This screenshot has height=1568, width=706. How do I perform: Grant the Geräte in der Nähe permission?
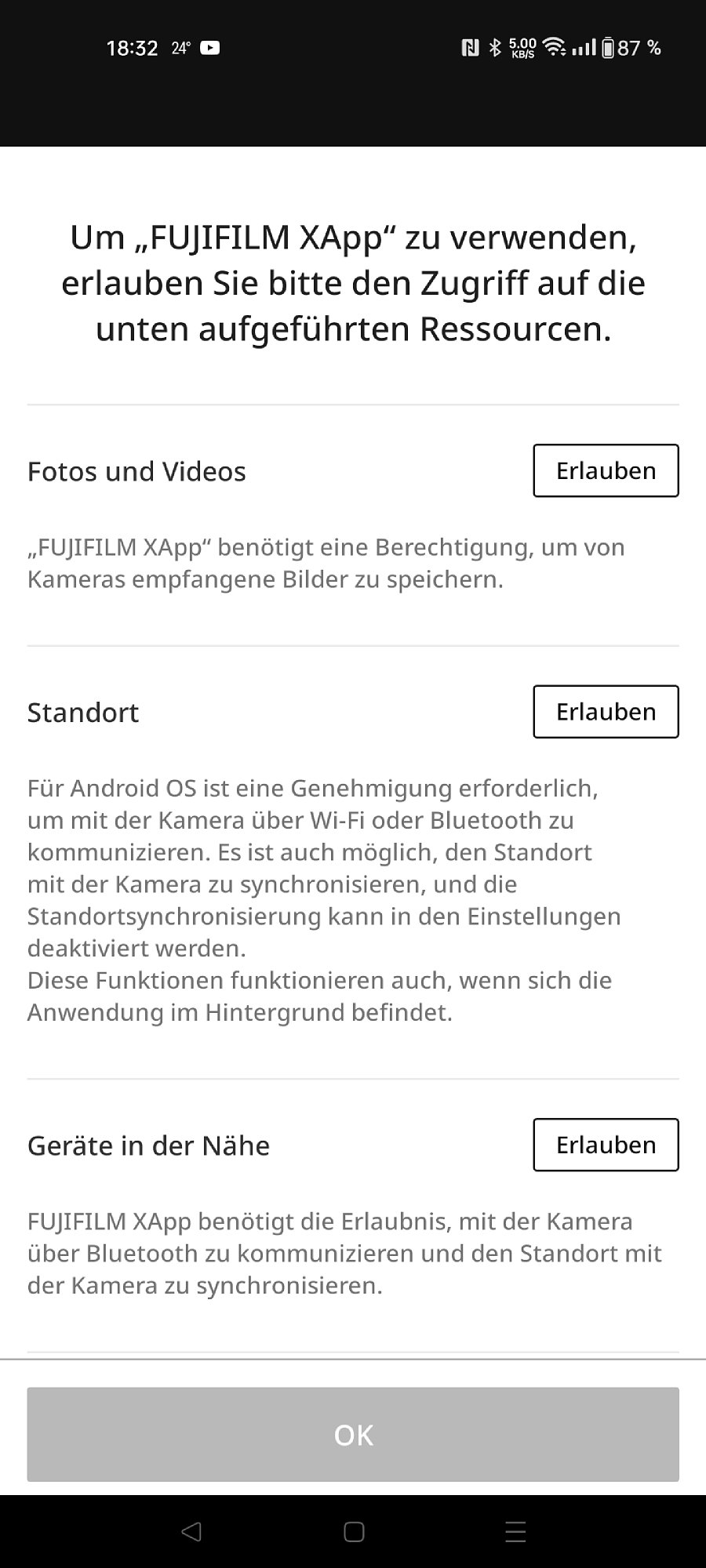coord(606,1145)
